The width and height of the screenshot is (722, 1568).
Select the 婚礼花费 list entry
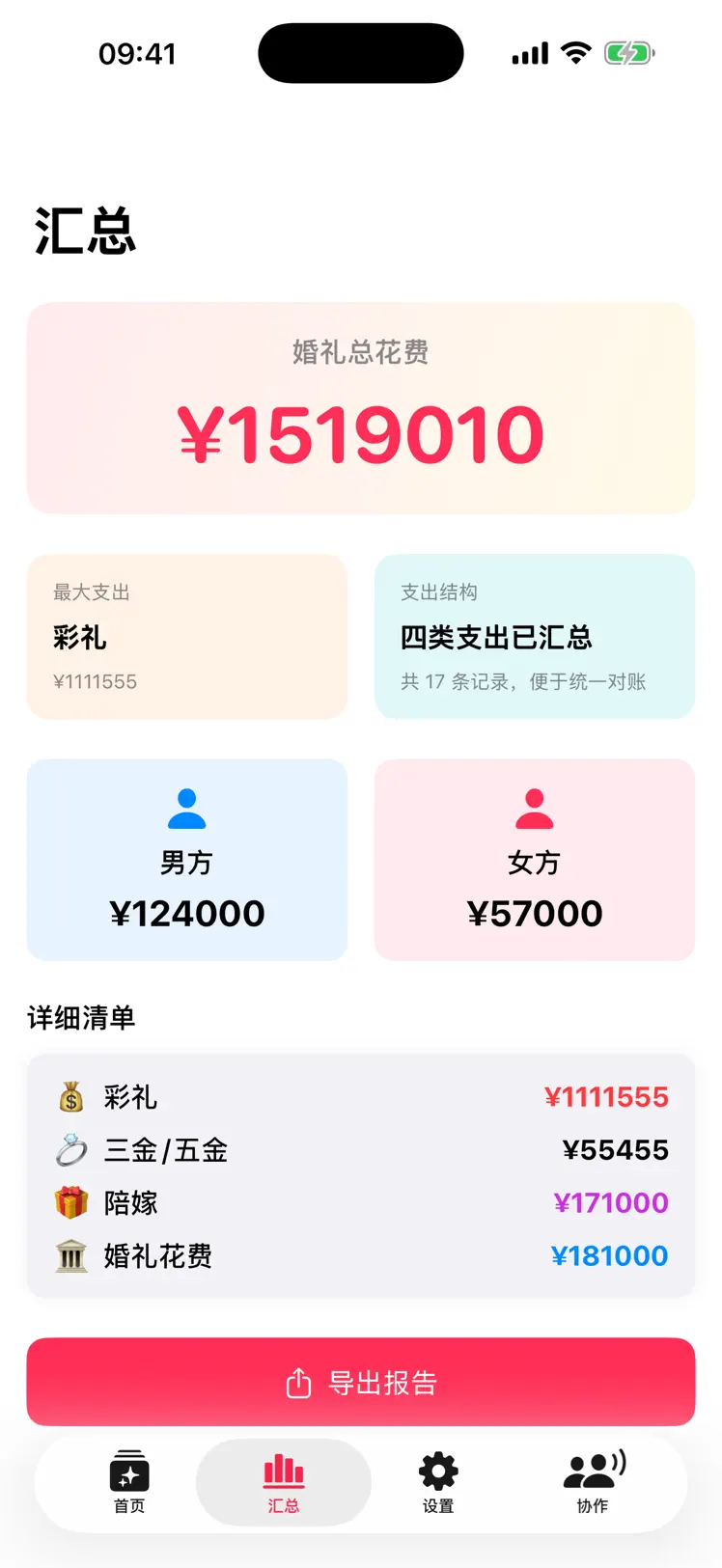(361, 1255)
